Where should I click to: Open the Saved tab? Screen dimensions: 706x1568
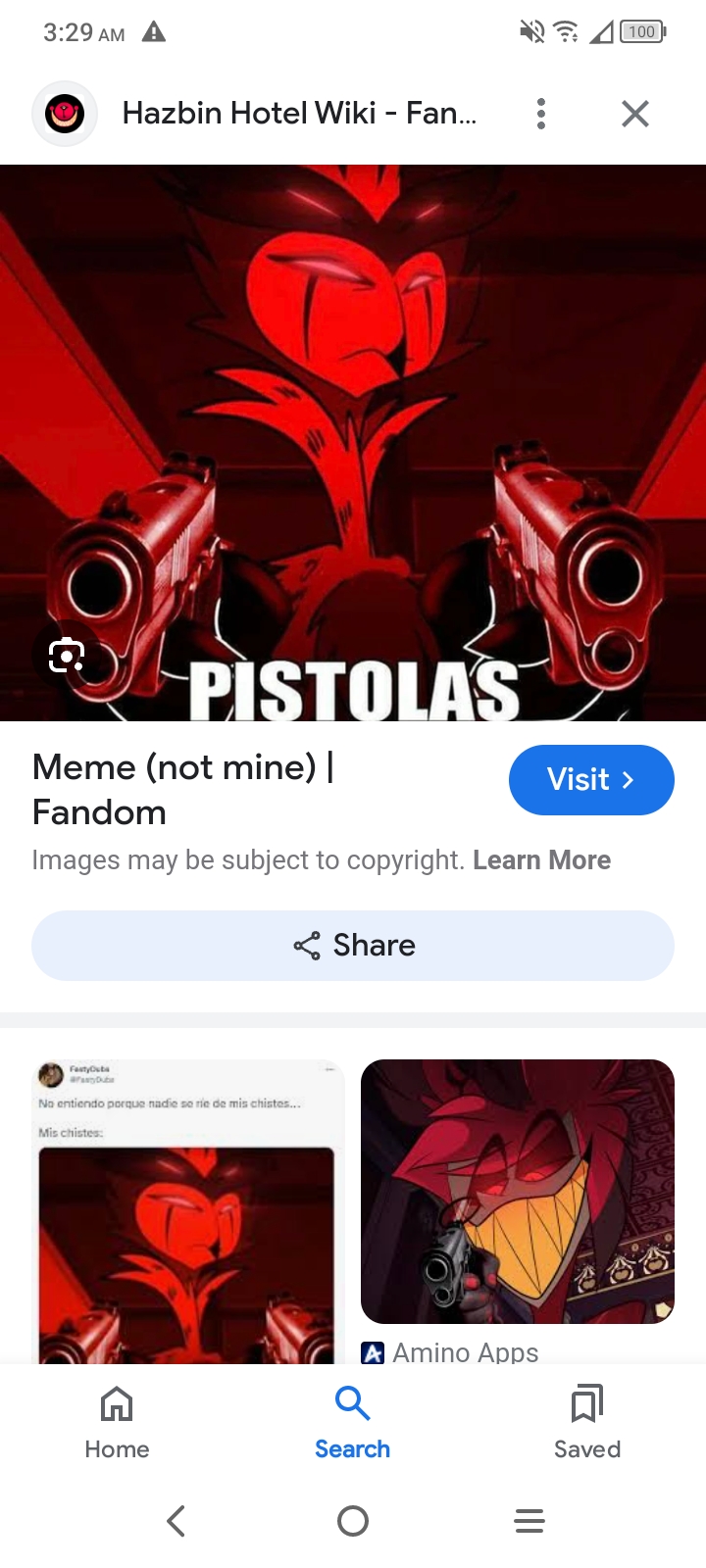[586, 1421]
